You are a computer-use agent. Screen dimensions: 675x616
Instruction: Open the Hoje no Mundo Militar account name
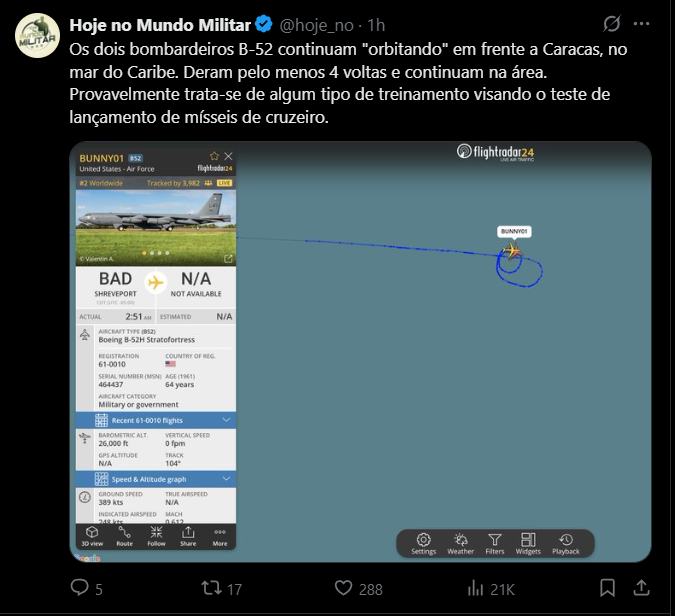(159, 23)
